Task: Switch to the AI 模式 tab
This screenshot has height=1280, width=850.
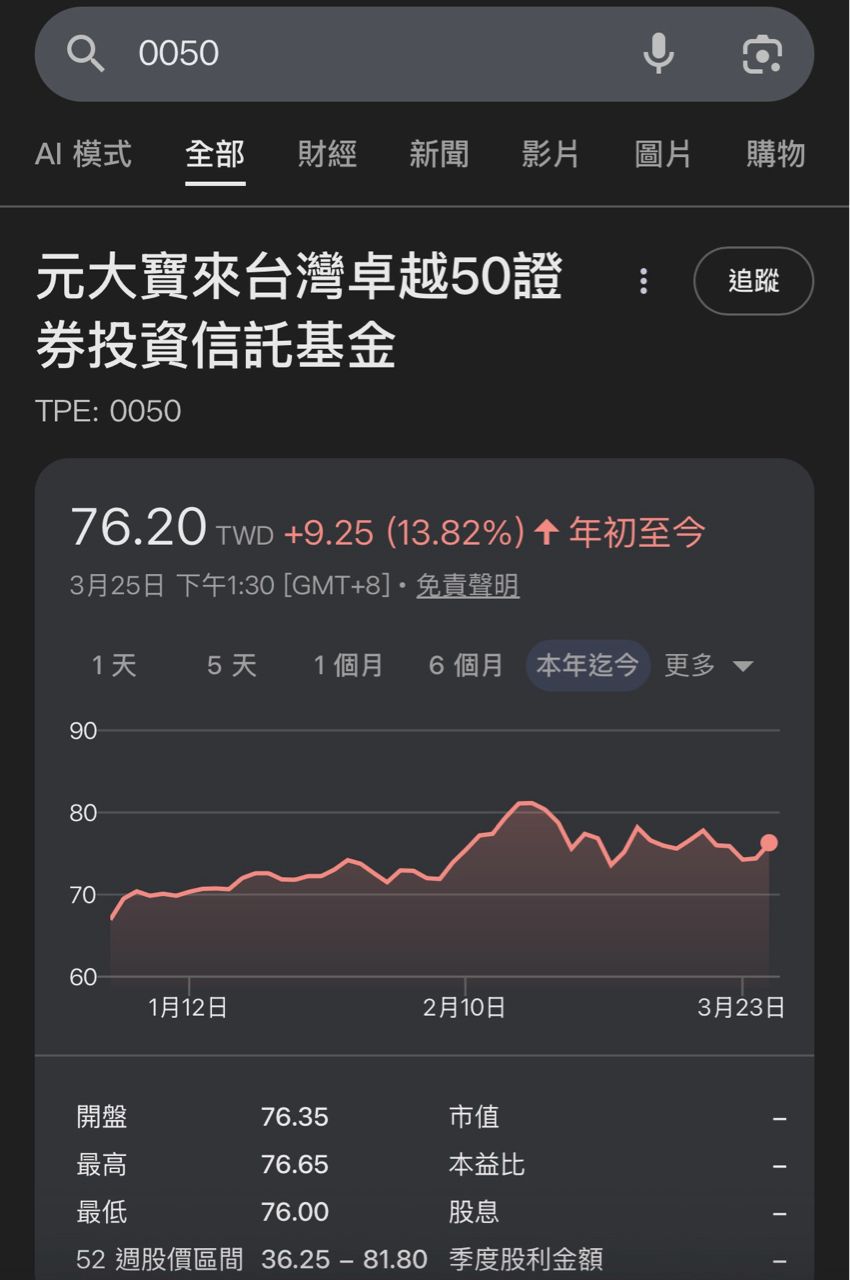Action: (x=83, y=155)
